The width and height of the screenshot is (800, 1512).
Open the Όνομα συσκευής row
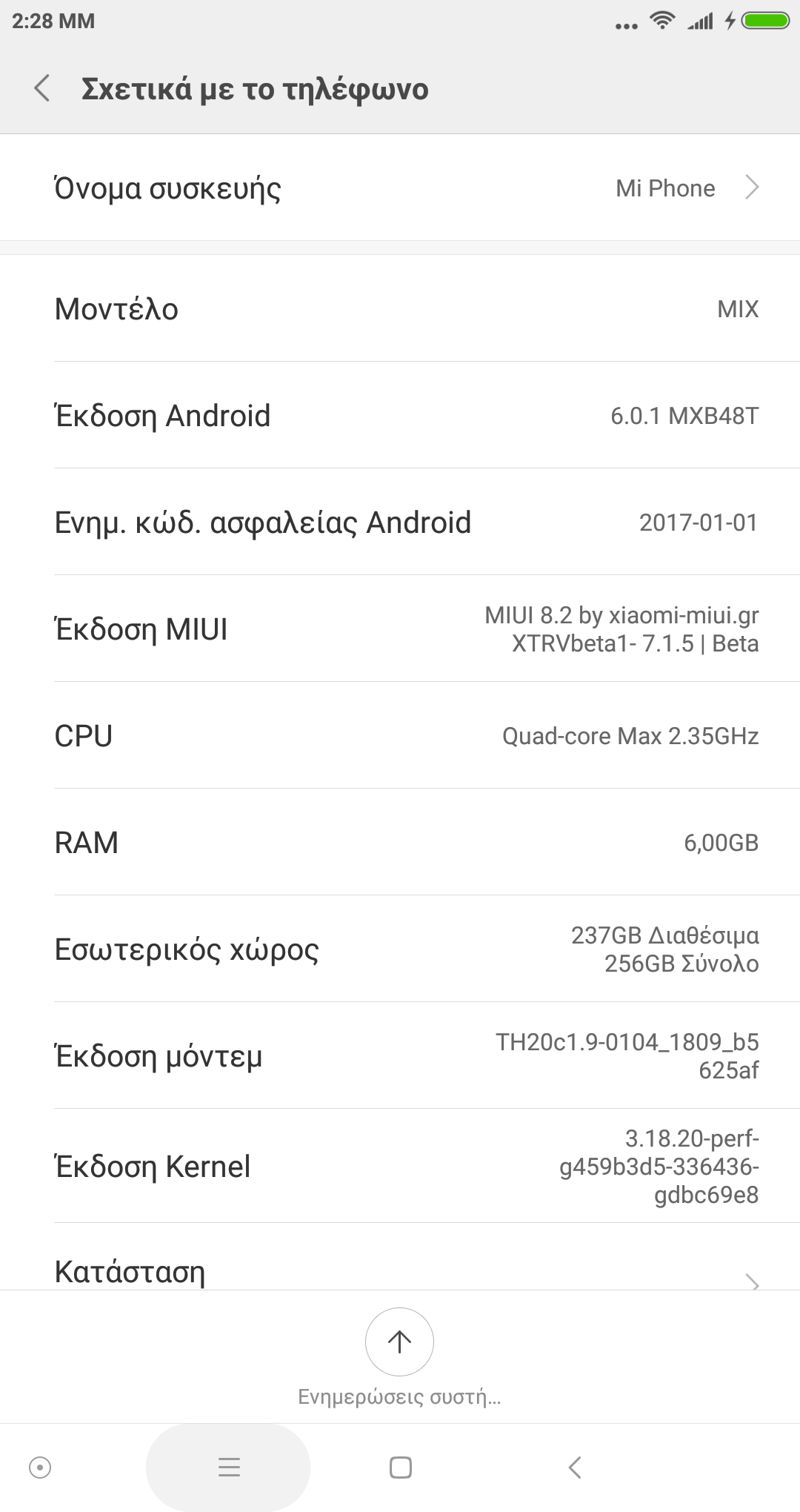[400, 188]
